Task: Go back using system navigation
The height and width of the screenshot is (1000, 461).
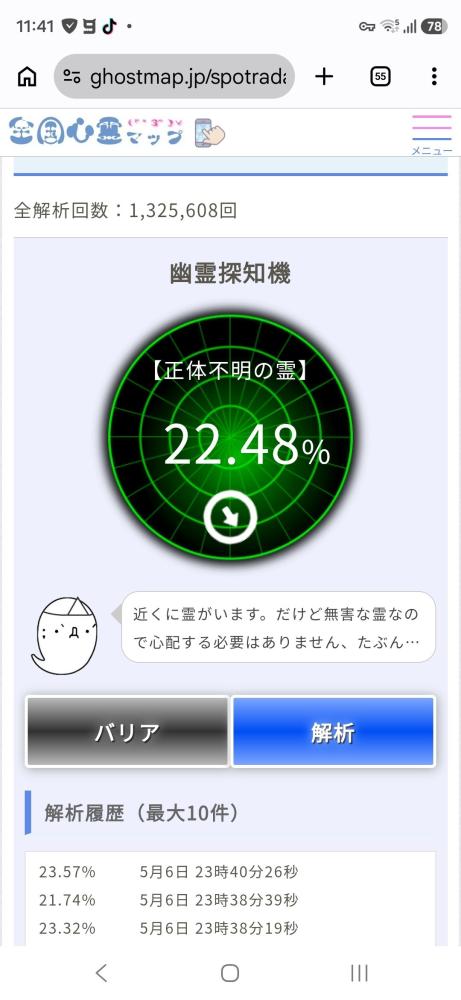Action: (x=101, y=973)
